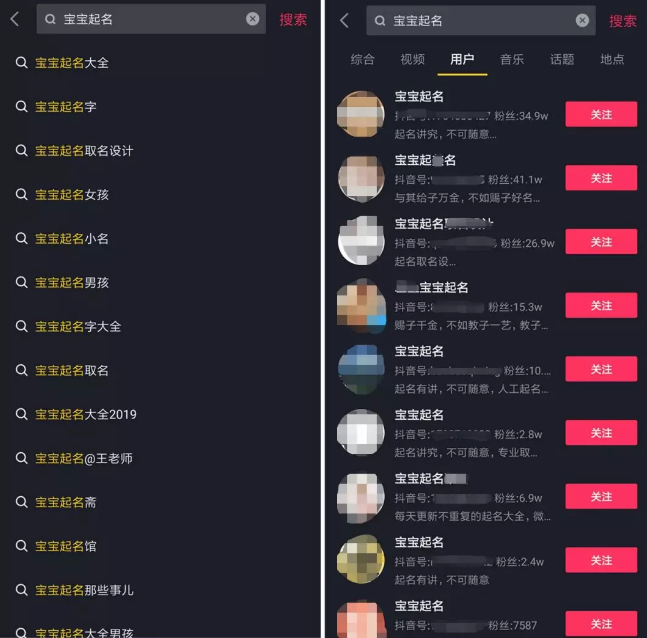Screen dimensions: 647x638
Task: Select suggestion 宝宝起名大全
Action: (72, 62)
